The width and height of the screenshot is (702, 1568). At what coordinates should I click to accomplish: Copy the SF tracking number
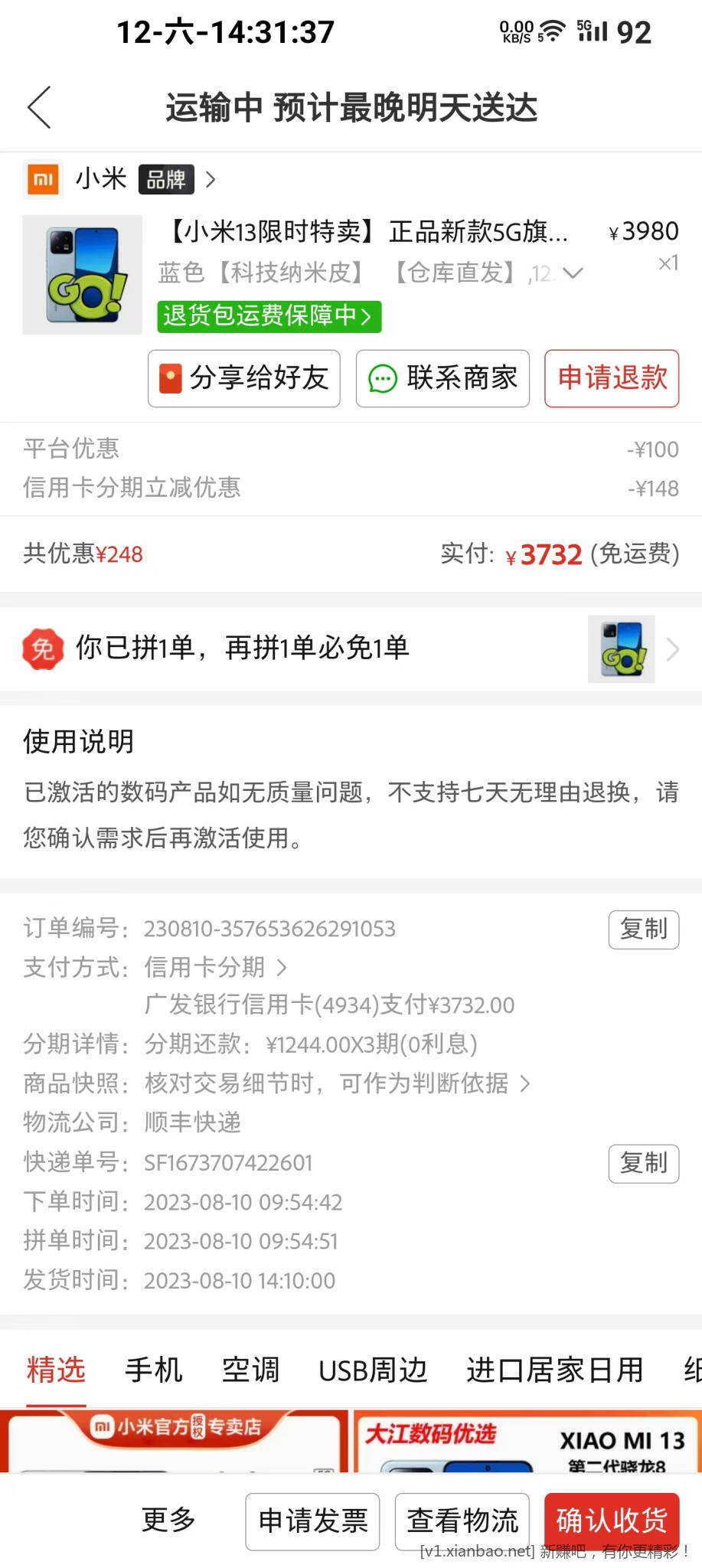[x=643, y=1163]
